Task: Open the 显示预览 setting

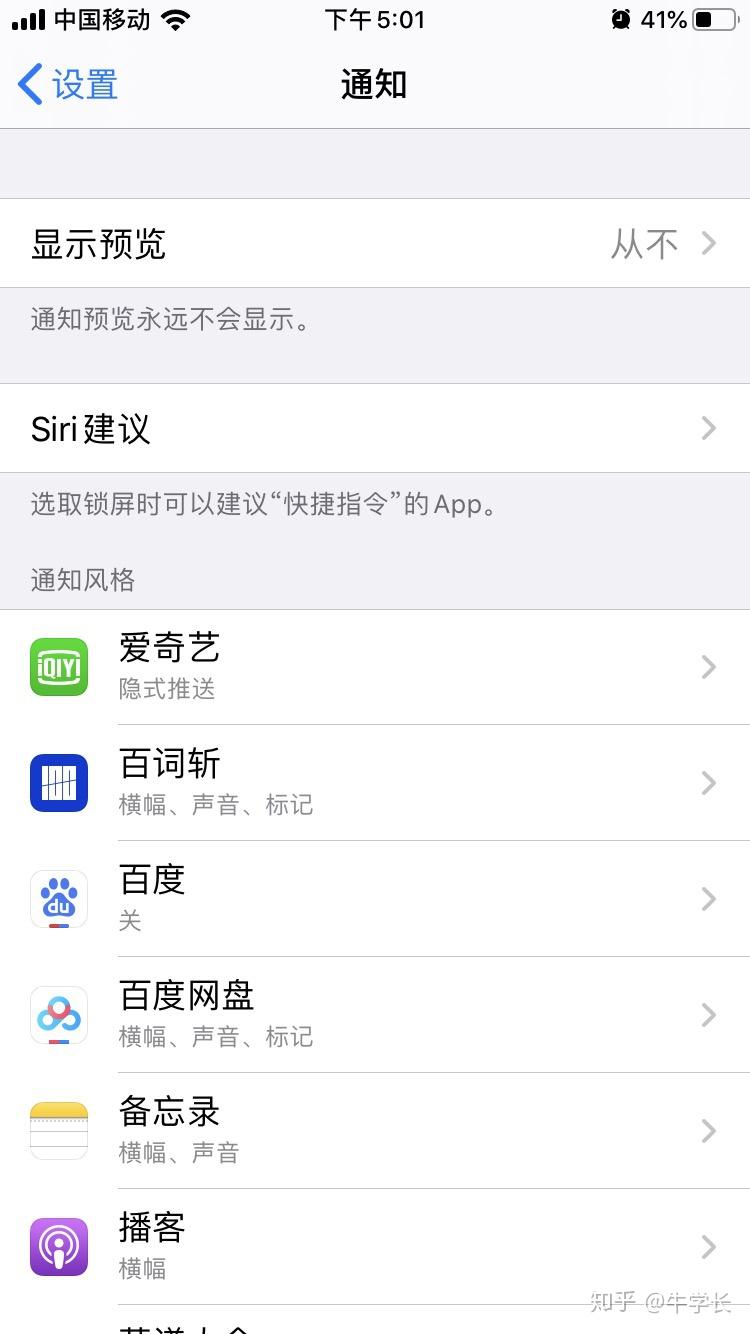Action: coord(374,244)
